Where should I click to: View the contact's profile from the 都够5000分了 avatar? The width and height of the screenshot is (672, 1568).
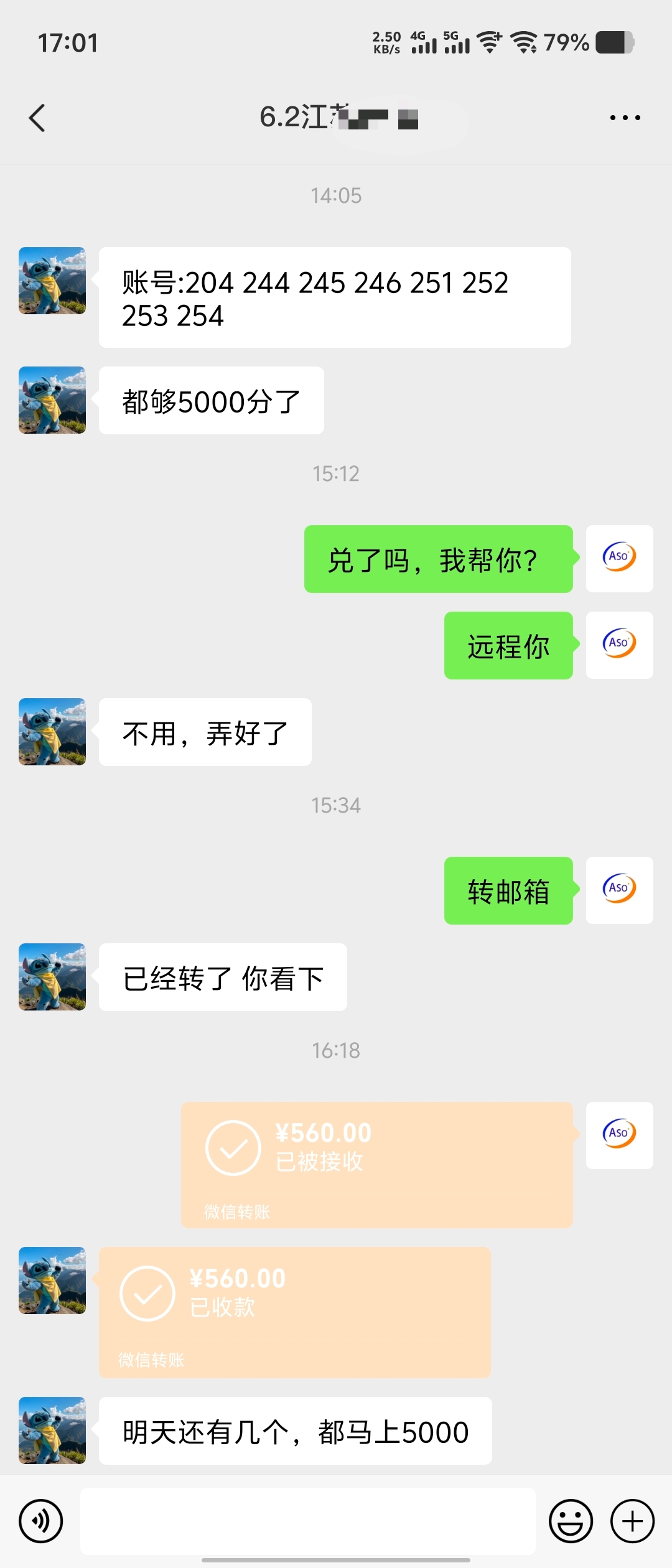52,400
